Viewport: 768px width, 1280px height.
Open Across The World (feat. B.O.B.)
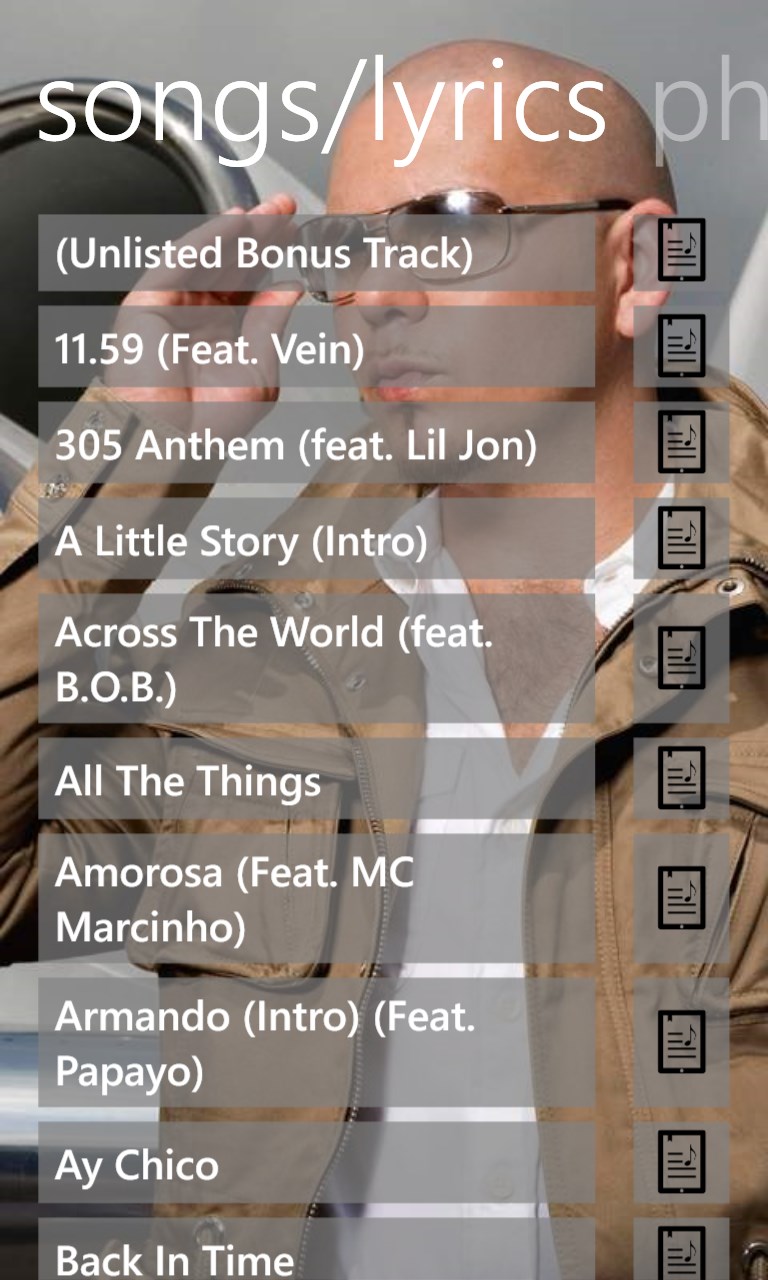pos(316,659)
